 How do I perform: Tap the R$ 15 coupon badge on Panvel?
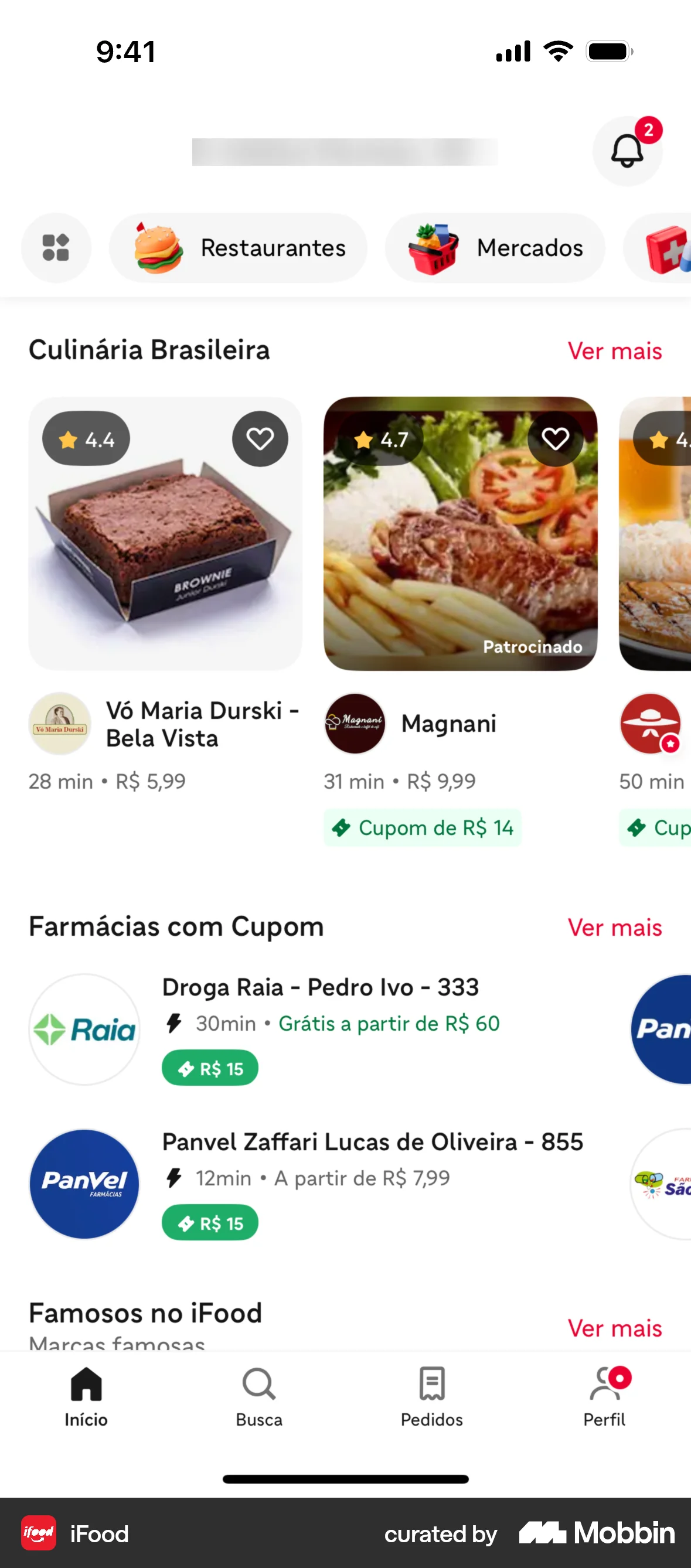click(209, 1222)
